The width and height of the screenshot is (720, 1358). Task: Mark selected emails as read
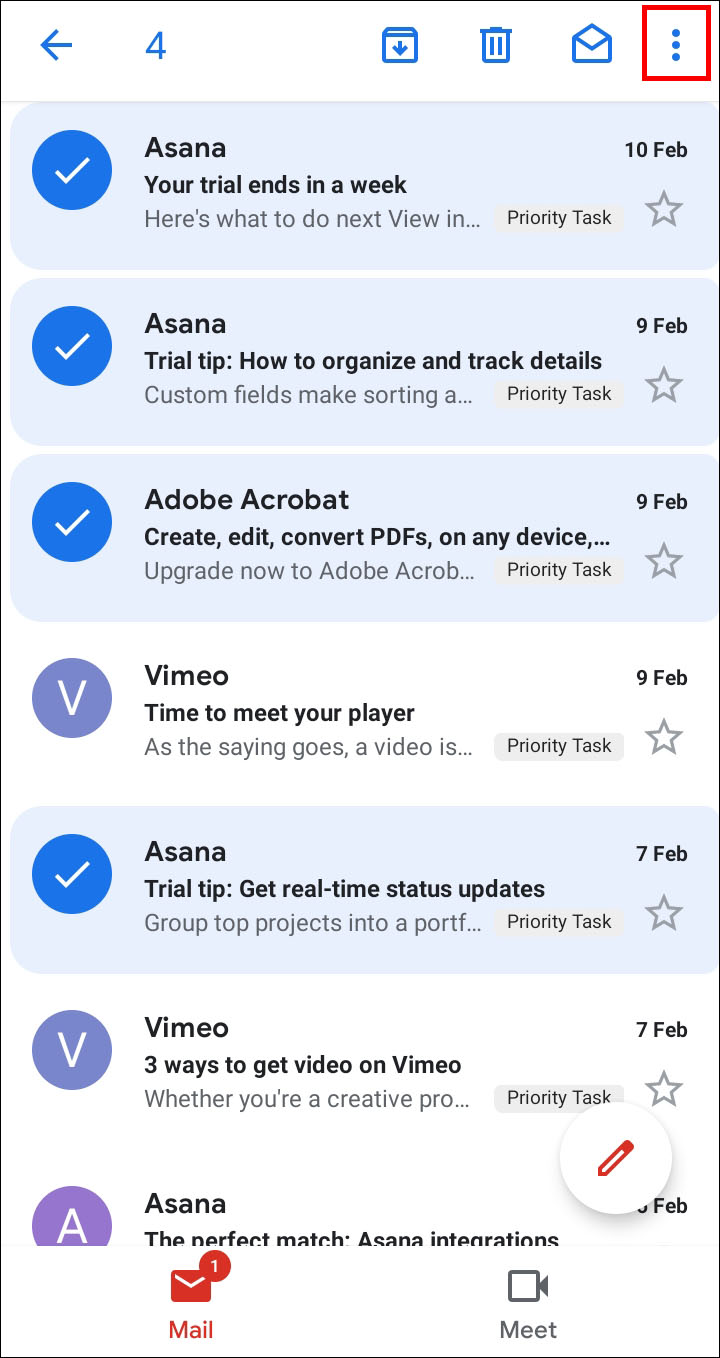(591, 46)
